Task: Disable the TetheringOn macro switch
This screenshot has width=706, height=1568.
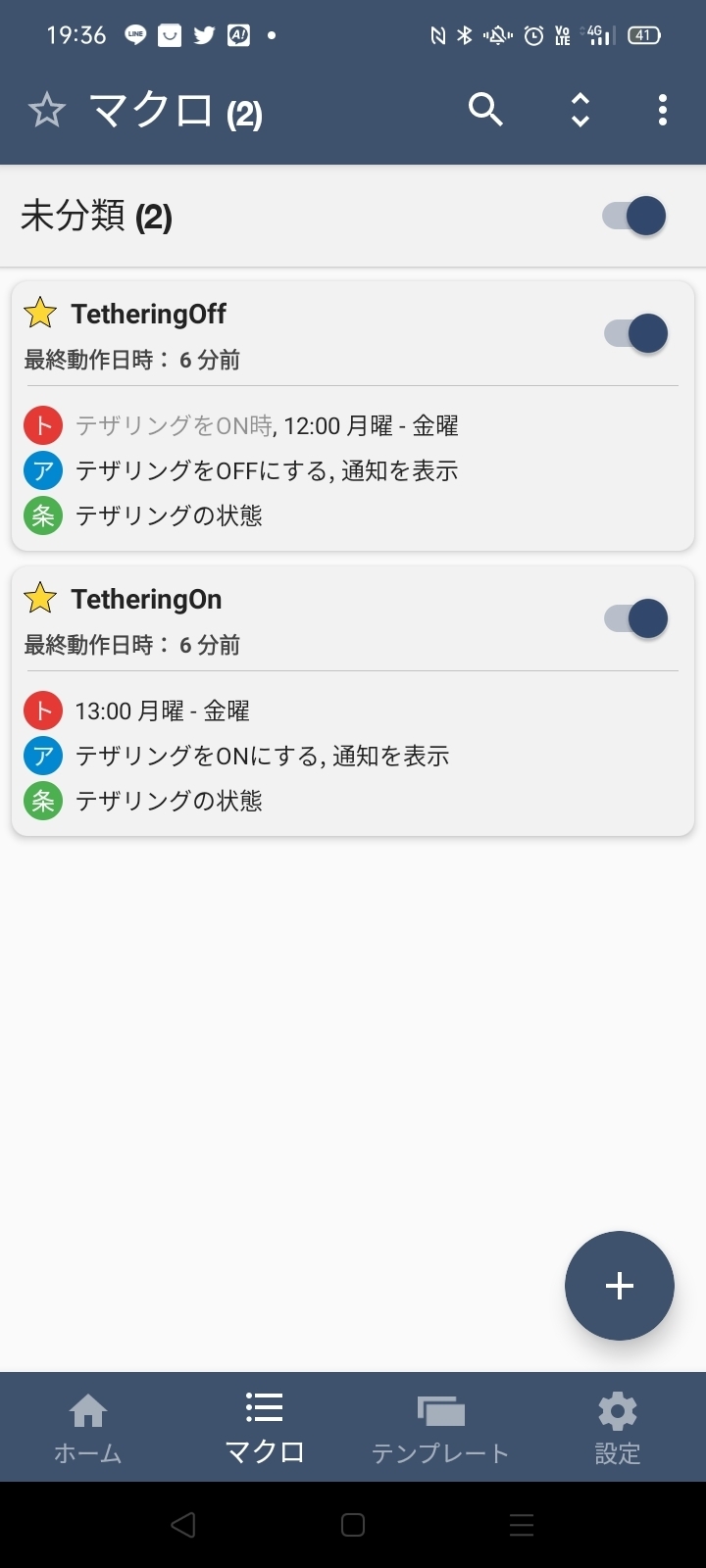Action: click(x=635, y=618)
